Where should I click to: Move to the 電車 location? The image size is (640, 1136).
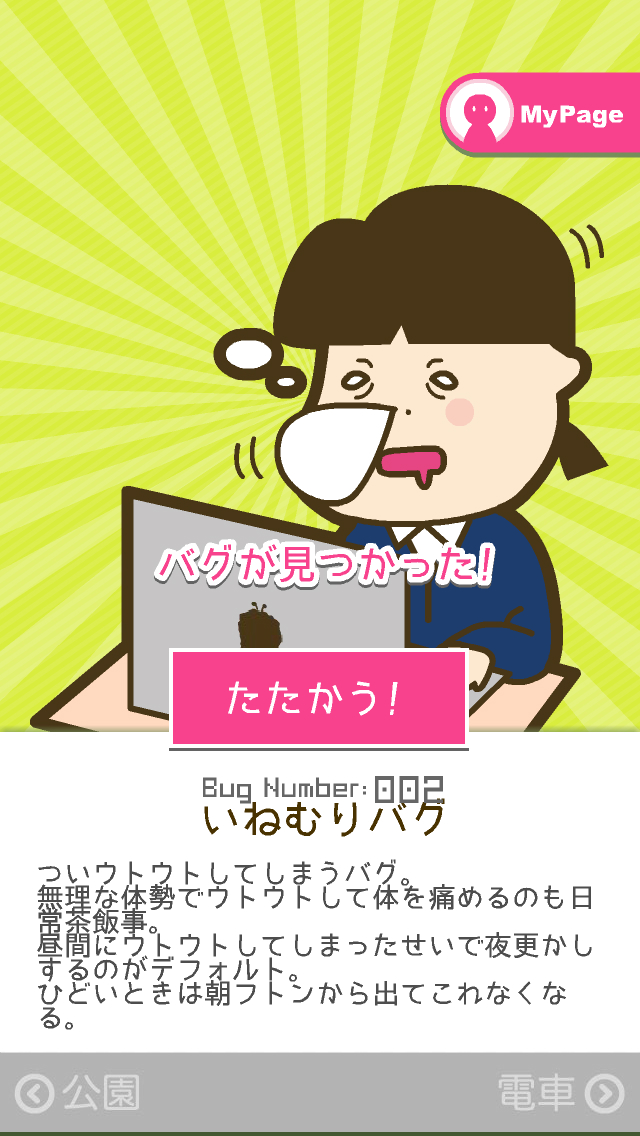coord(560,1093)
